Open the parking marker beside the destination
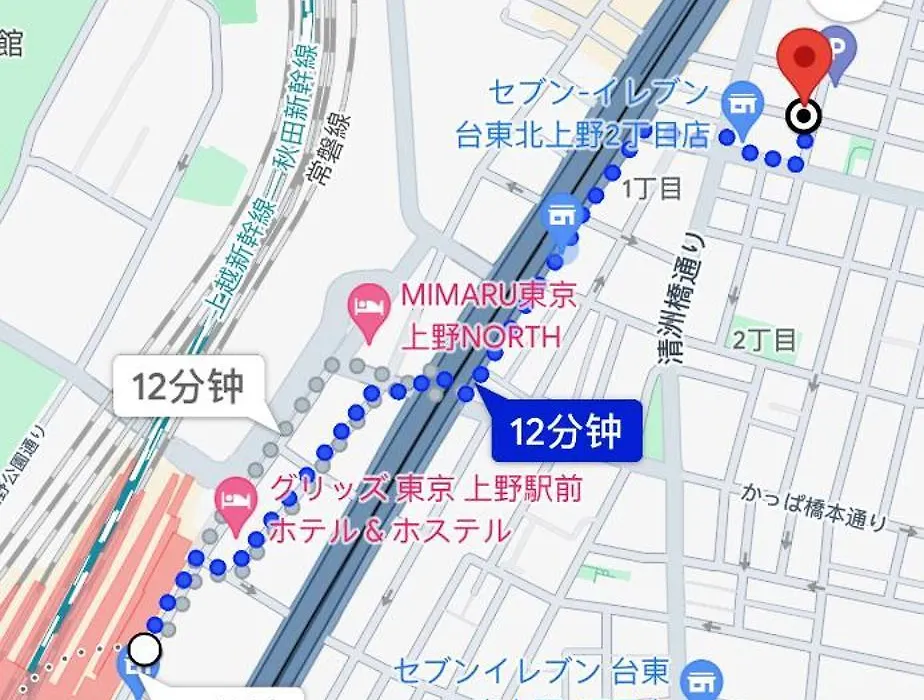Screen dimensions: 924x700 click(x=838, y=46)
